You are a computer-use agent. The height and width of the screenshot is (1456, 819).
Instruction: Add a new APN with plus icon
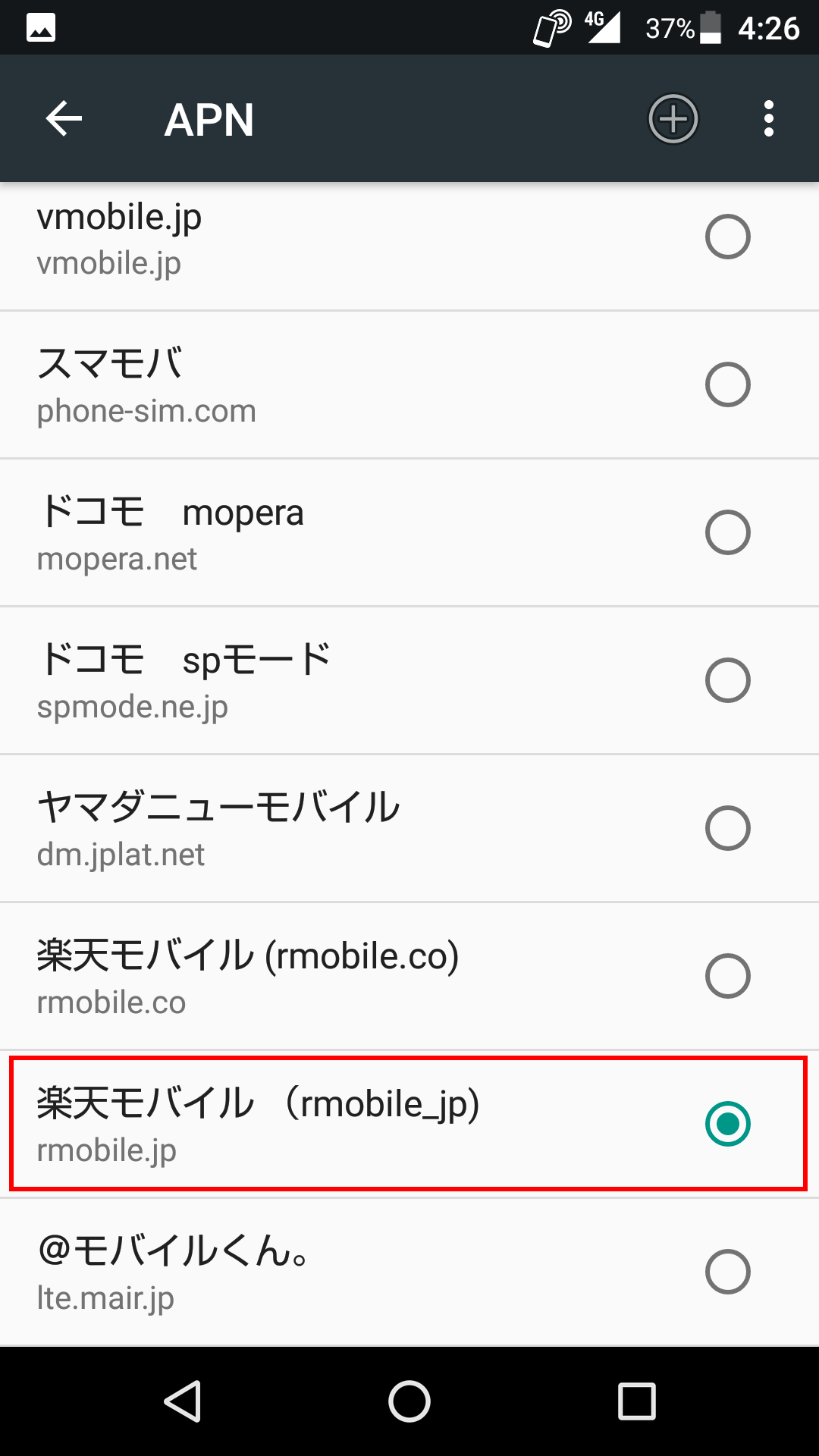tap(673, 119)
